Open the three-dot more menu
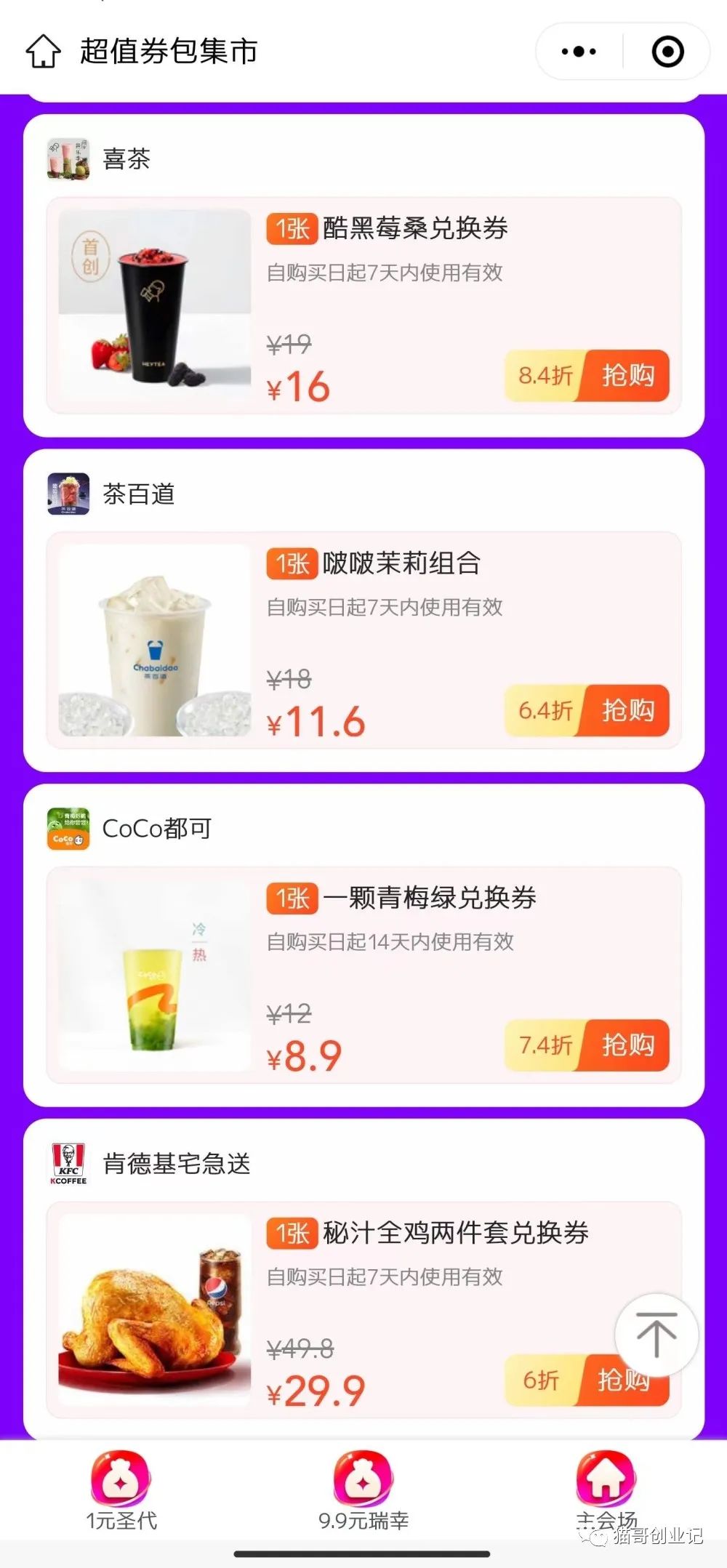 [579, 52]
